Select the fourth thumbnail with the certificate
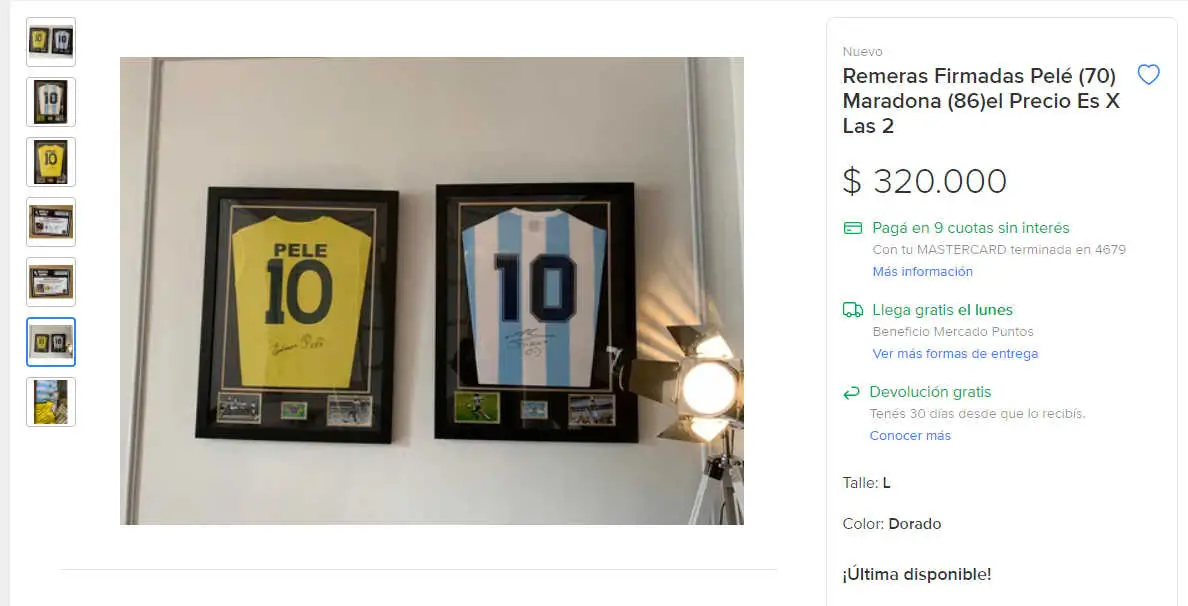 click(x=51, y=222)
